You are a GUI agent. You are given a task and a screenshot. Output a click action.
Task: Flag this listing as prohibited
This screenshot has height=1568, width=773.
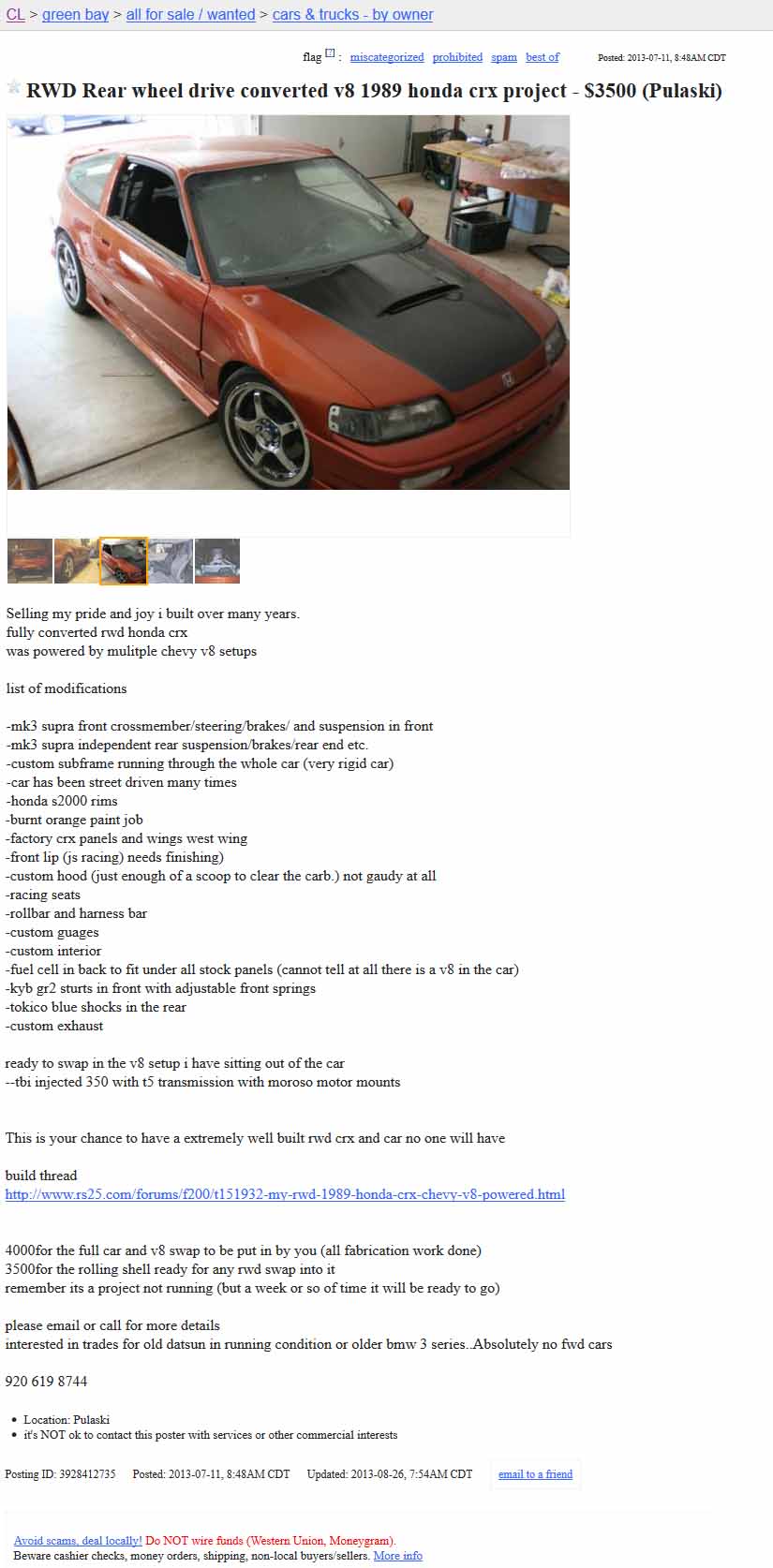click(457, 57)
